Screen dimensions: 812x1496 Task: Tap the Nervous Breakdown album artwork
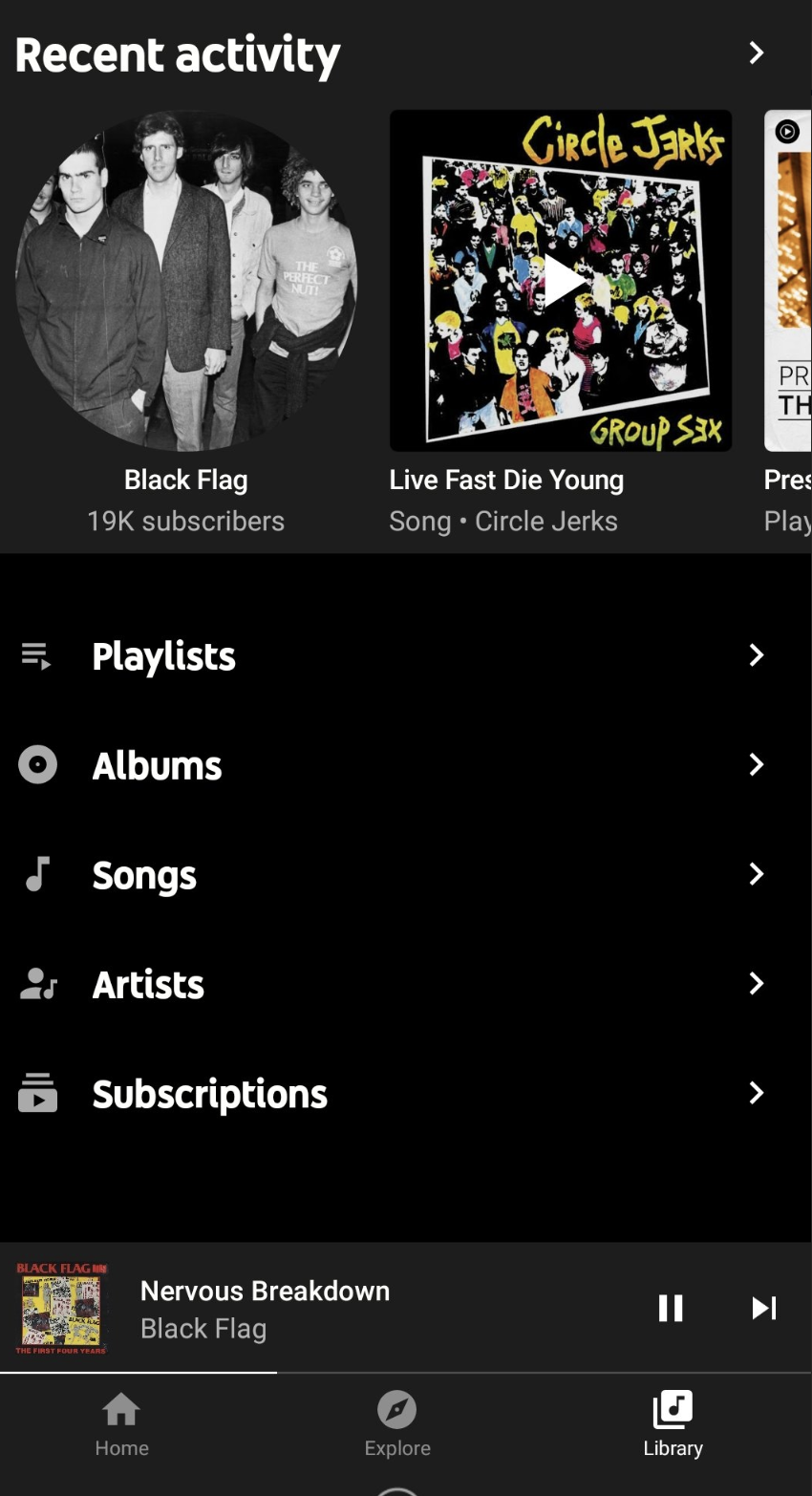(61, 1308)
